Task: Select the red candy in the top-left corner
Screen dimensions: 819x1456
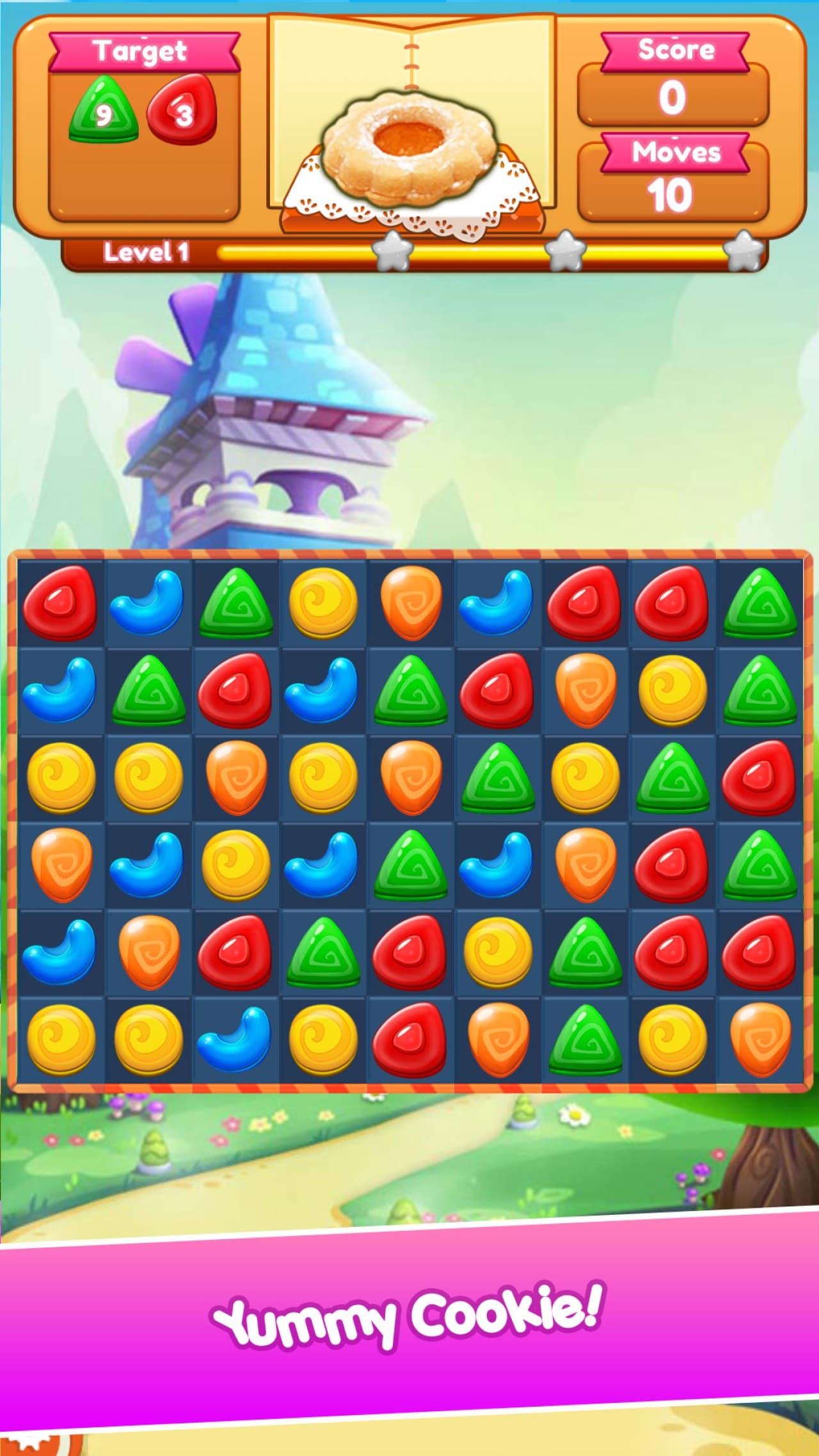Action: coord(61,605)
